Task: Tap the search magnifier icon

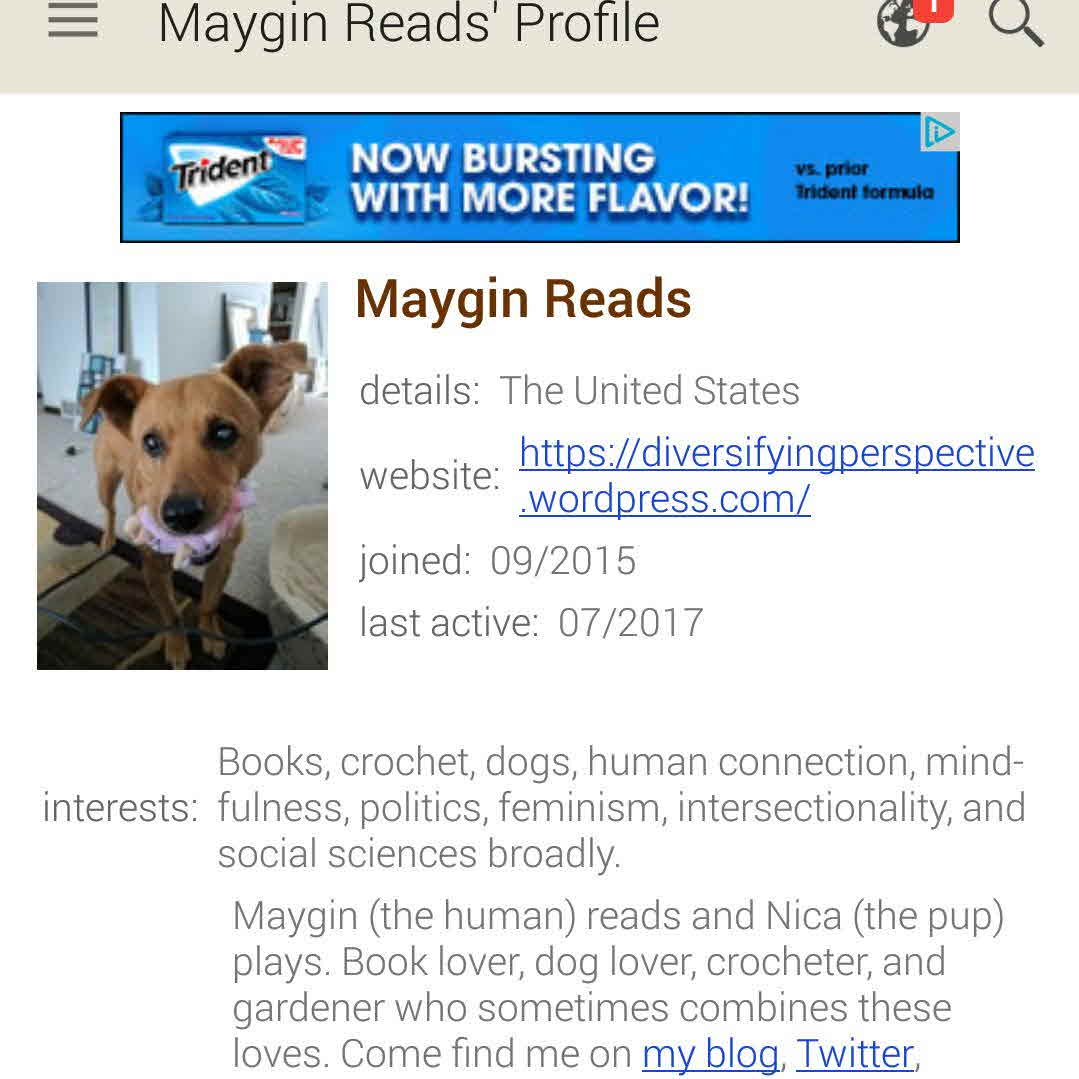Action: click(x=1015, y=22)
